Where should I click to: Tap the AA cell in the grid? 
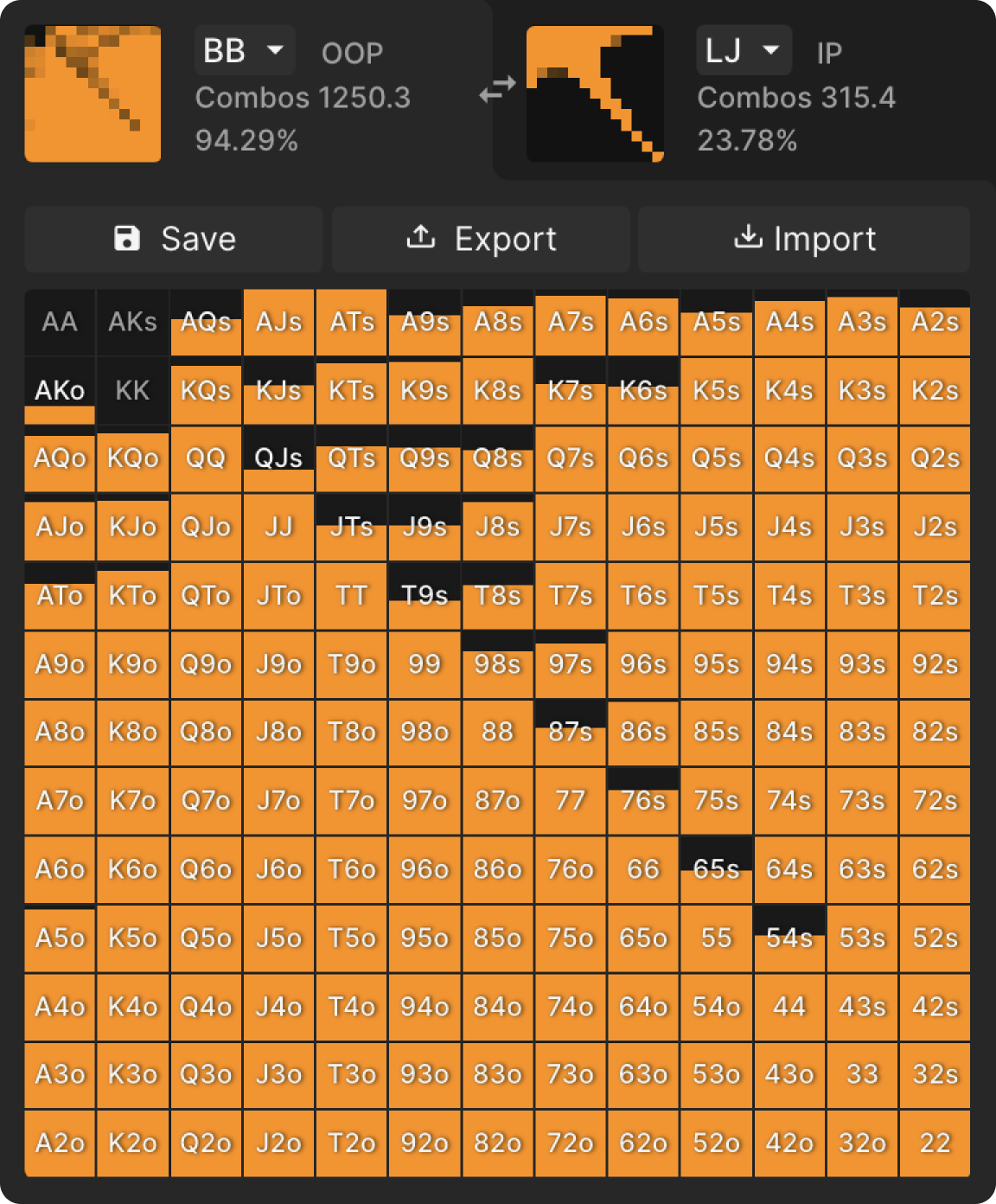60,323
